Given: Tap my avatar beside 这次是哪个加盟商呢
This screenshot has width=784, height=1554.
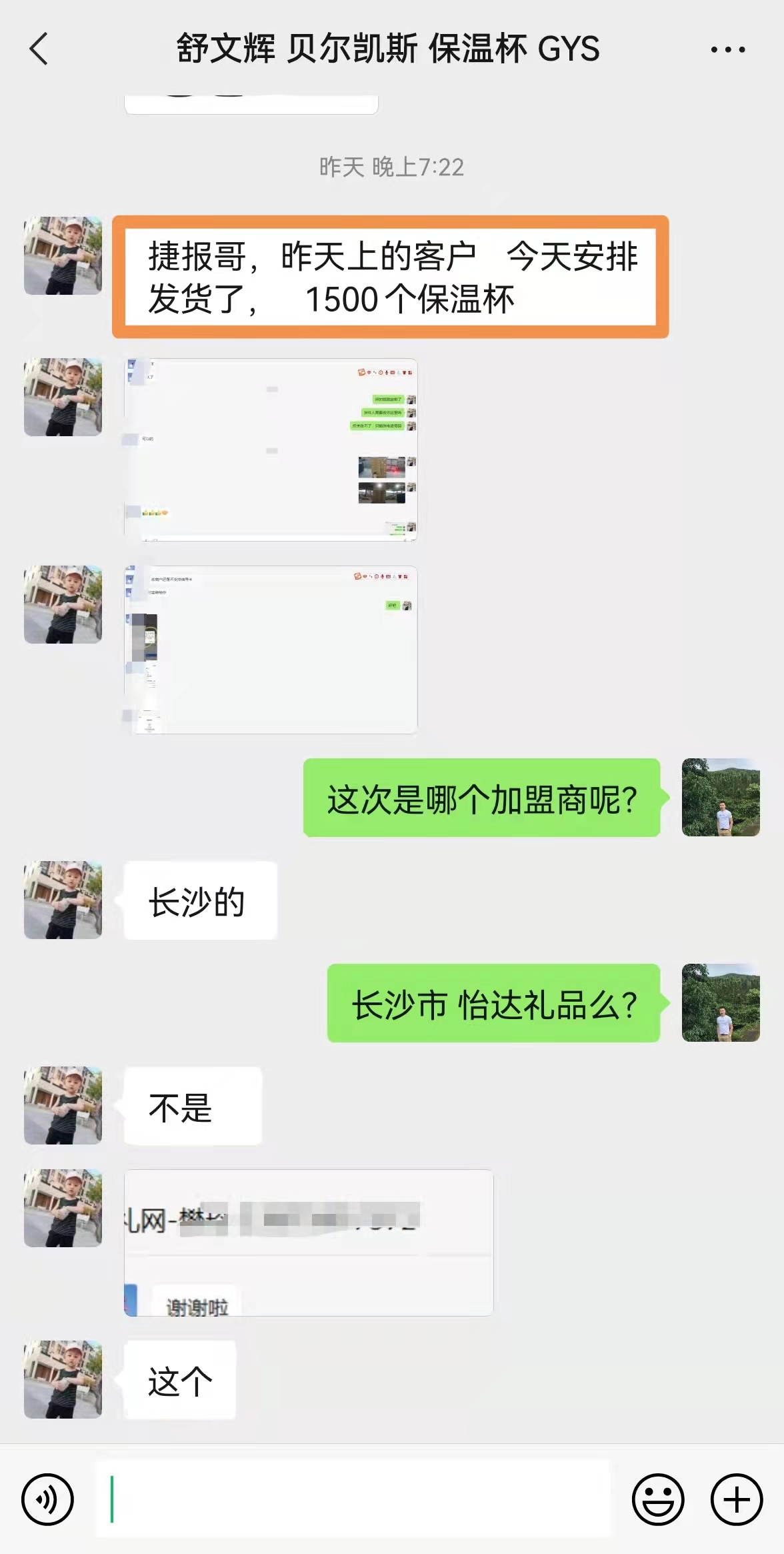Looking at the screenshot, I should [721, 797].
